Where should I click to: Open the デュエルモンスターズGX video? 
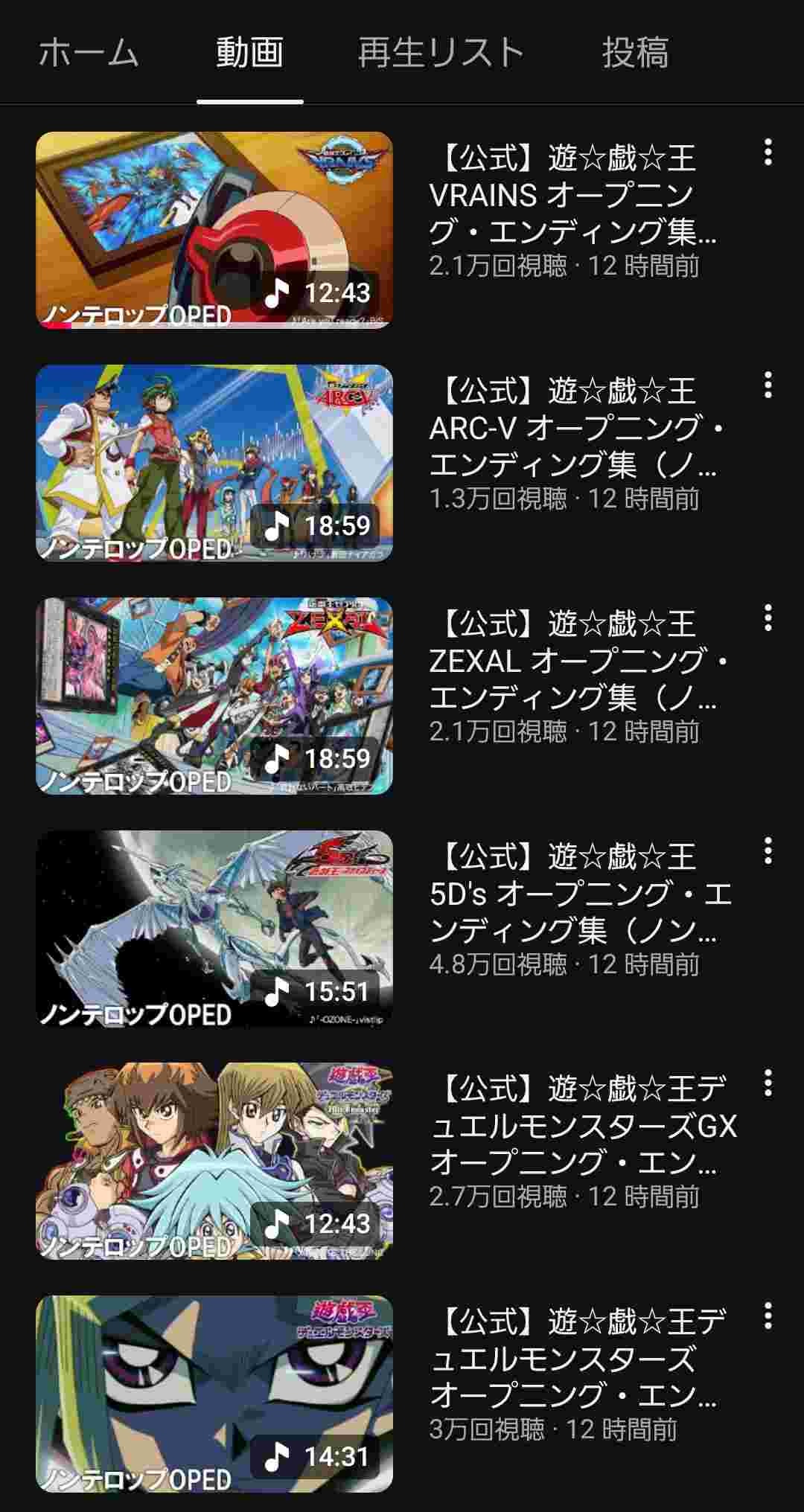coord(214,1162)
